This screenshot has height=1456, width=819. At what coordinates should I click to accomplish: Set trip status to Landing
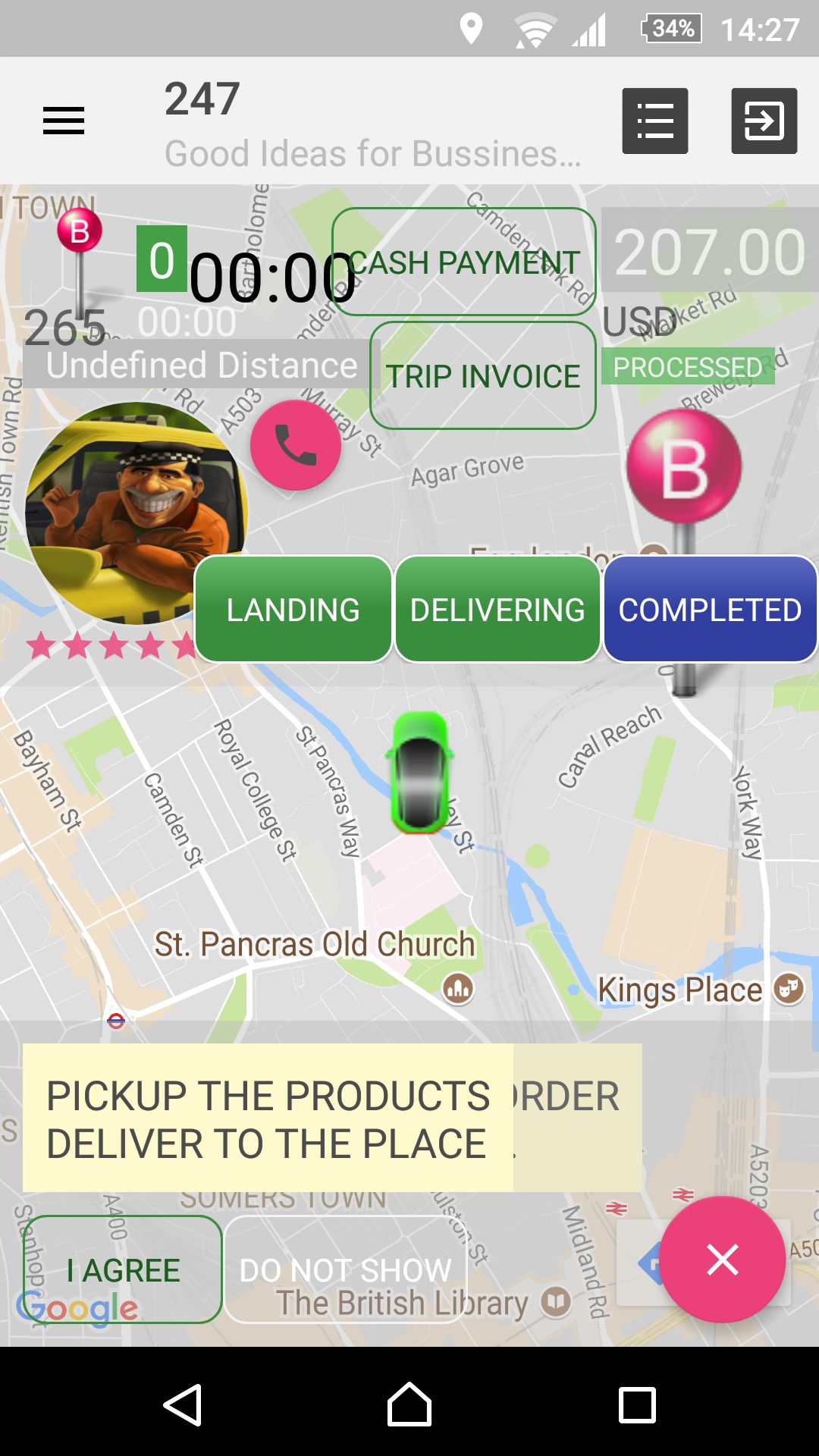tap(293, 609)
